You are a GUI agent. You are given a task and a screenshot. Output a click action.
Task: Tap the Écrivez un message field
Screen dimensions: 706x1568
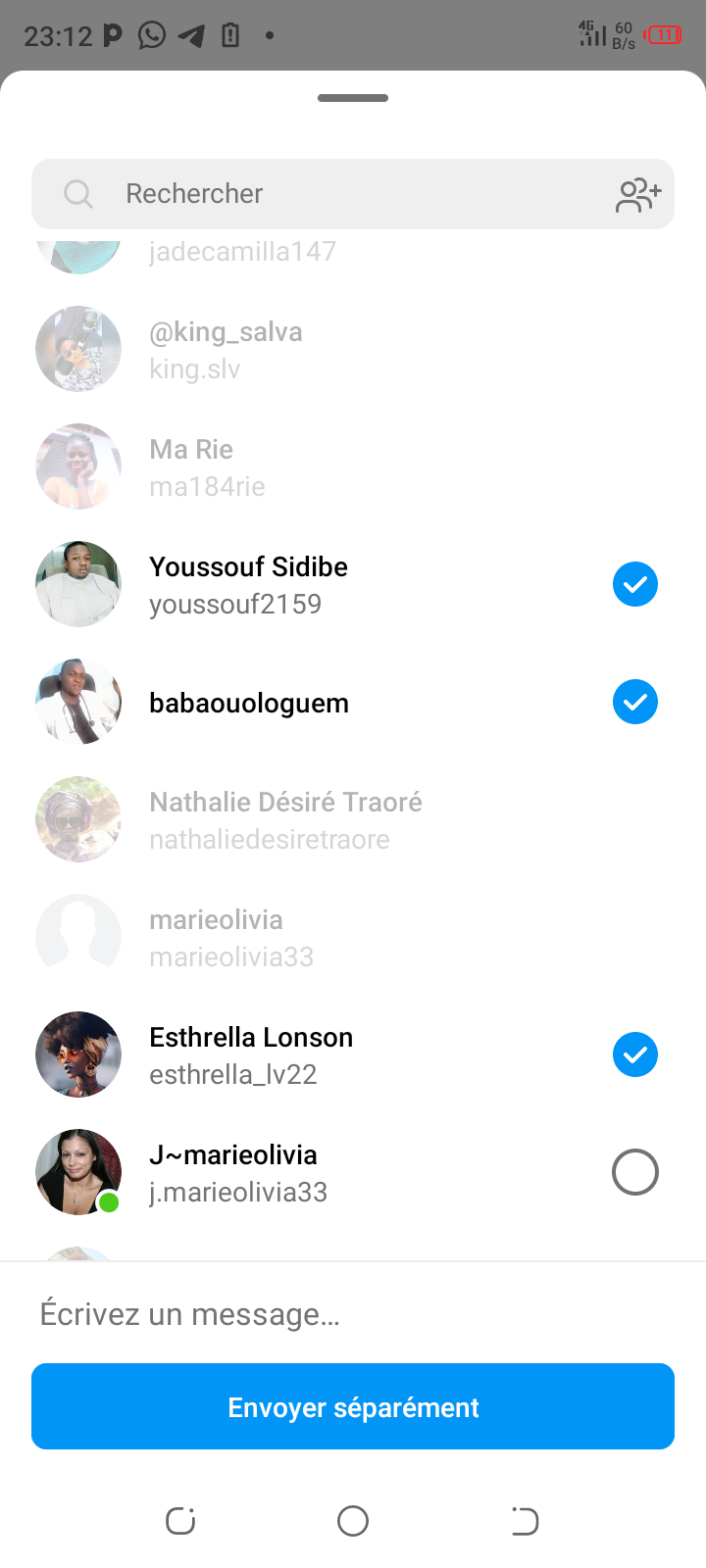(x=353, y=1314)
